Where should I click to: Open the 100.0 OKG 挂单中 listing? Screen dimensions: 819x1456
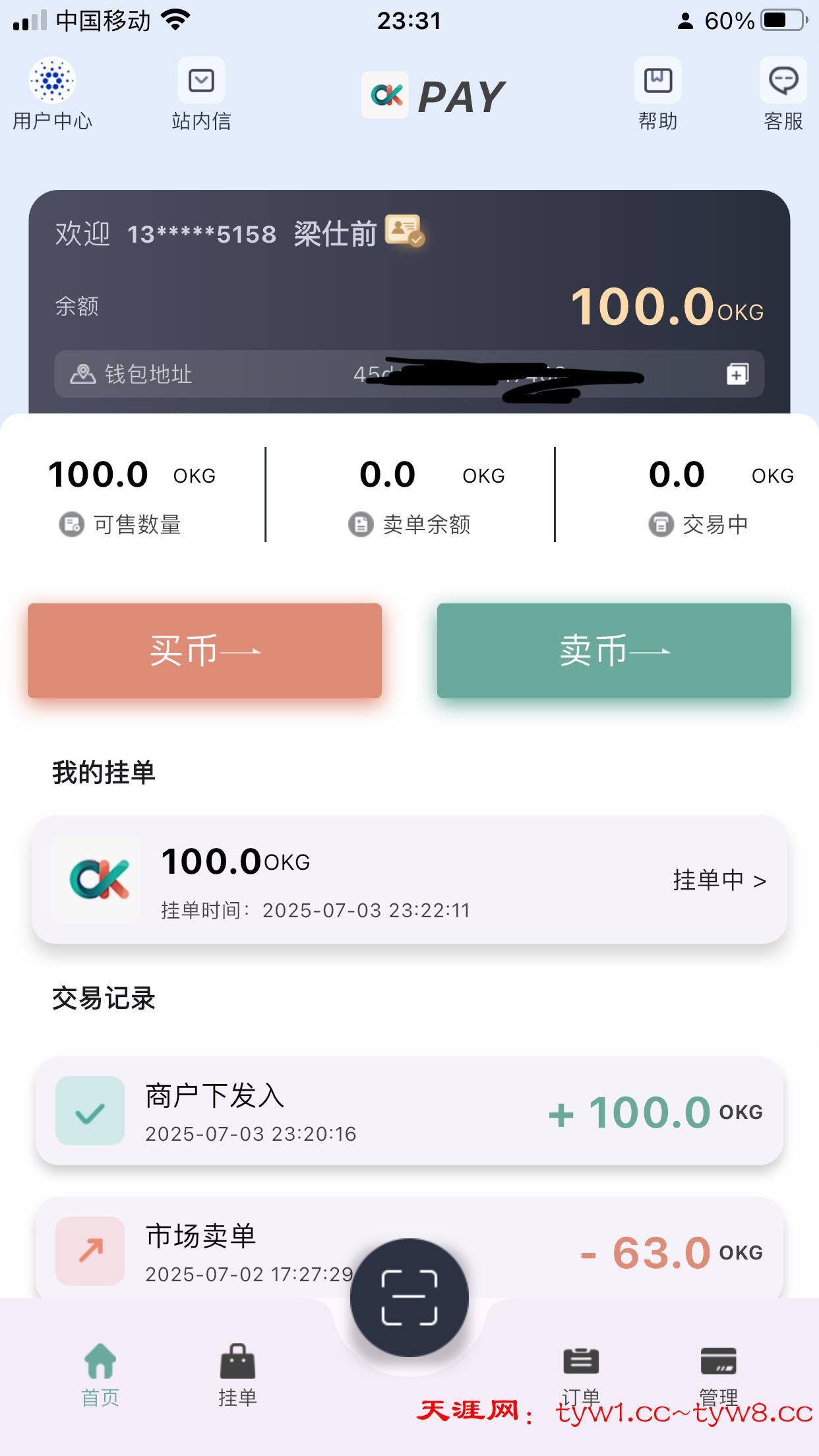(x=409, y=880)
